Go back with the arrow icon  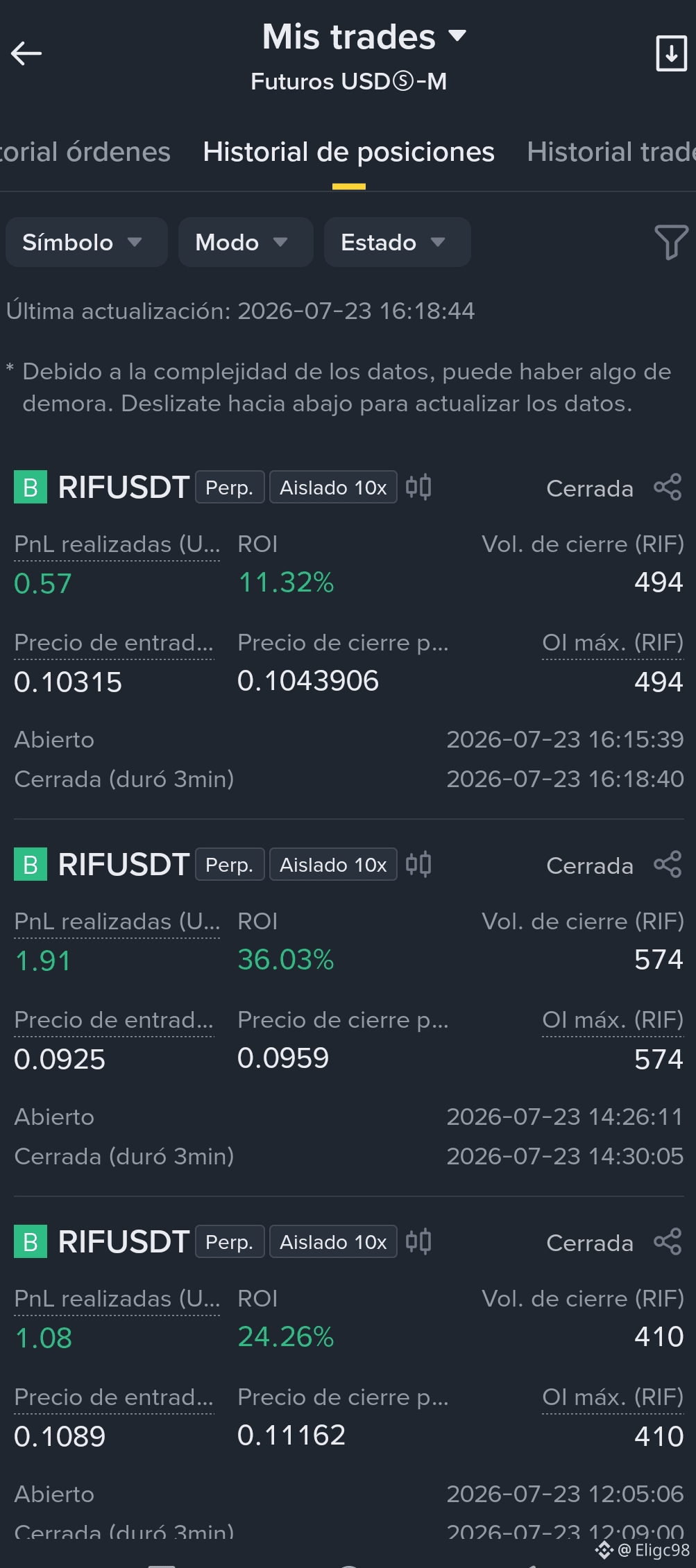[x=26, y=53]
